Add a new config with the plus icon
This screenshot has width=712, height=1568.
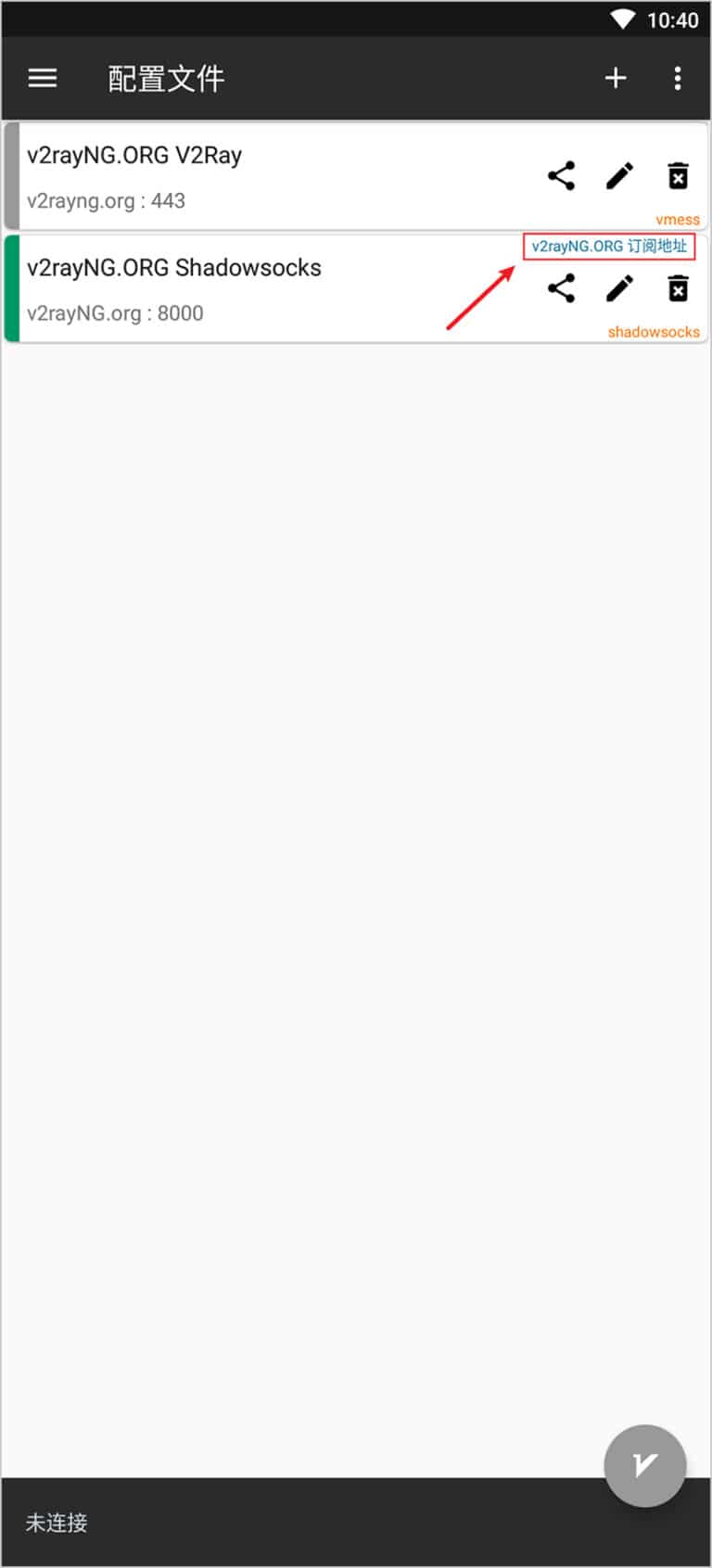[616, 79]
